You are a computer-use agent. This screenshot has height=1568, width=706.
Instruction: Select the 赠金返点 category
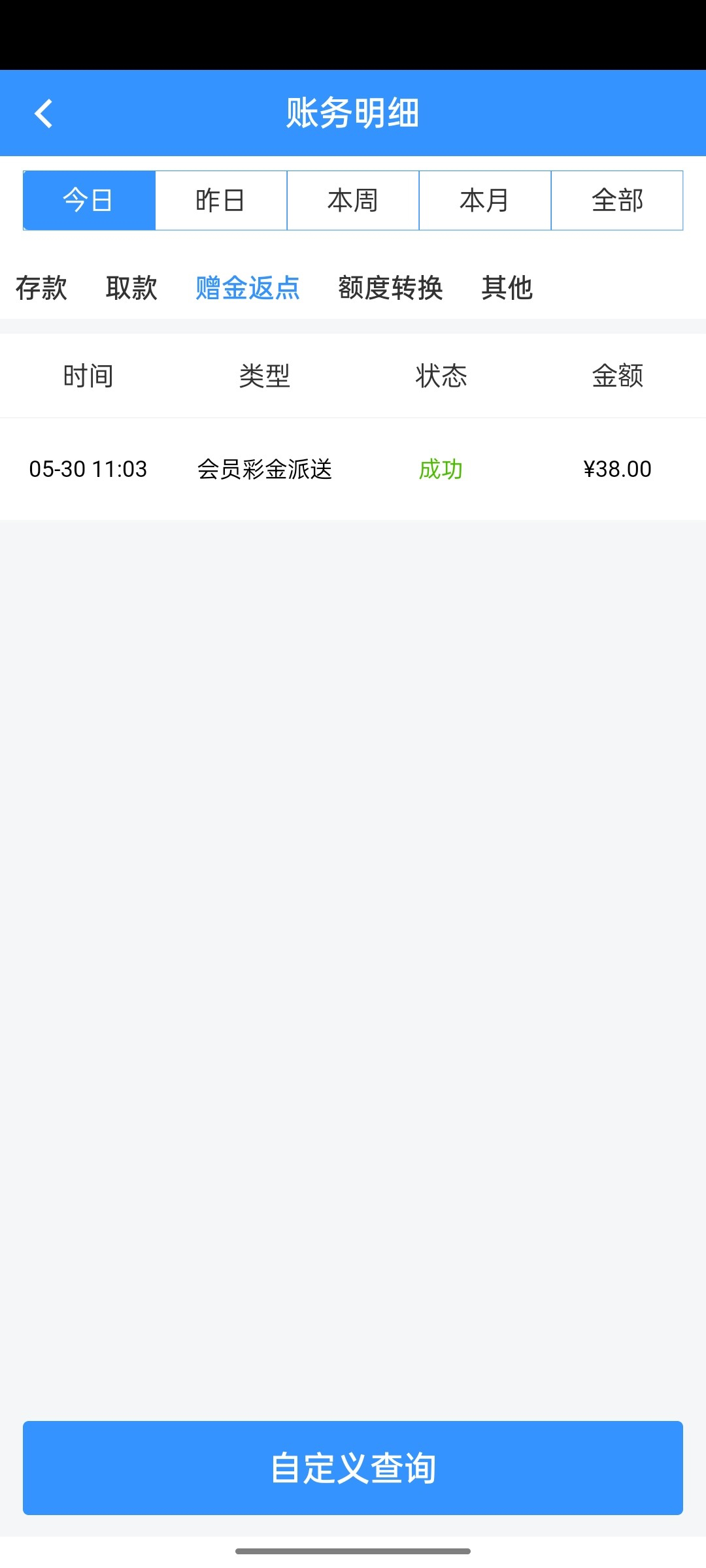pos(248,287)
